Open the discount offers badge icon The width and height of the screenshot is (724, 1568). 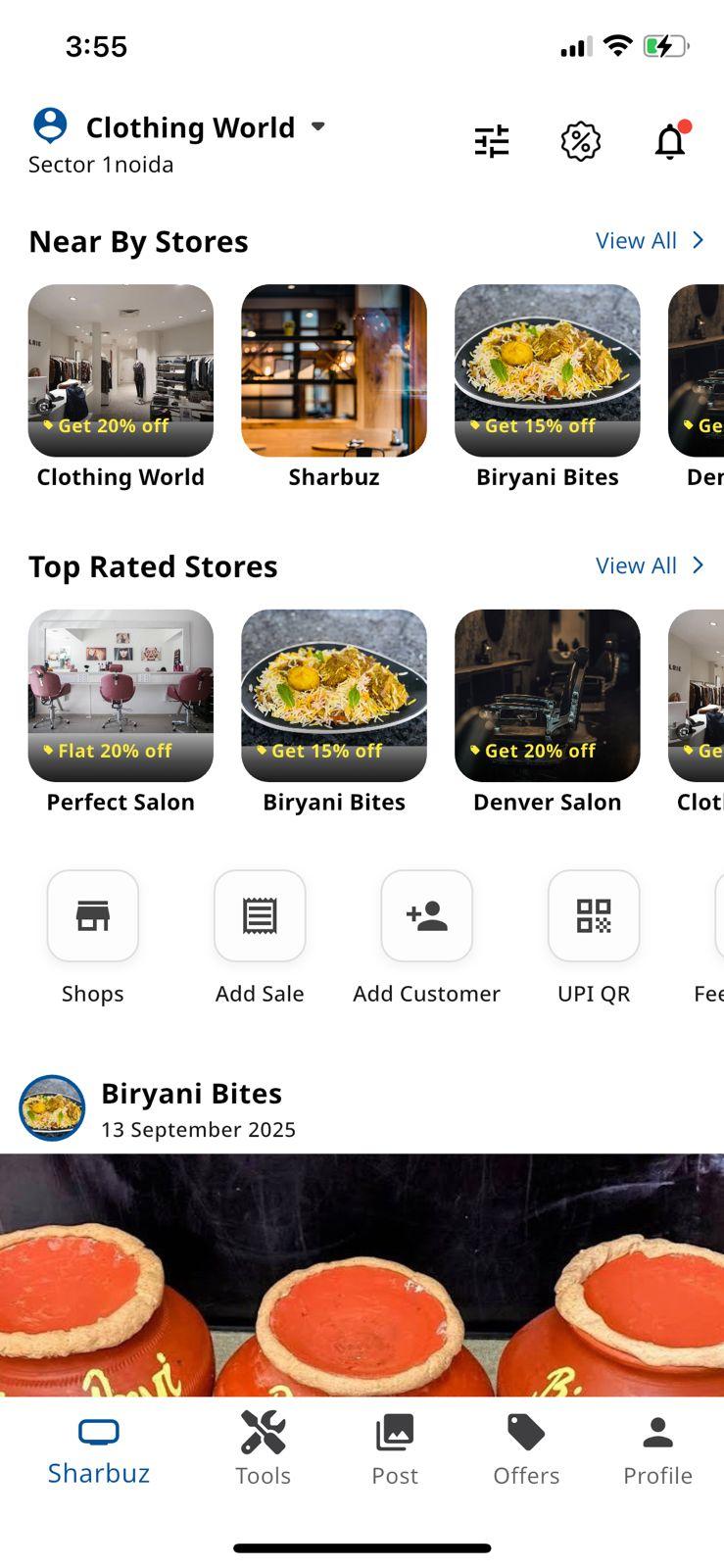point(580,141)
